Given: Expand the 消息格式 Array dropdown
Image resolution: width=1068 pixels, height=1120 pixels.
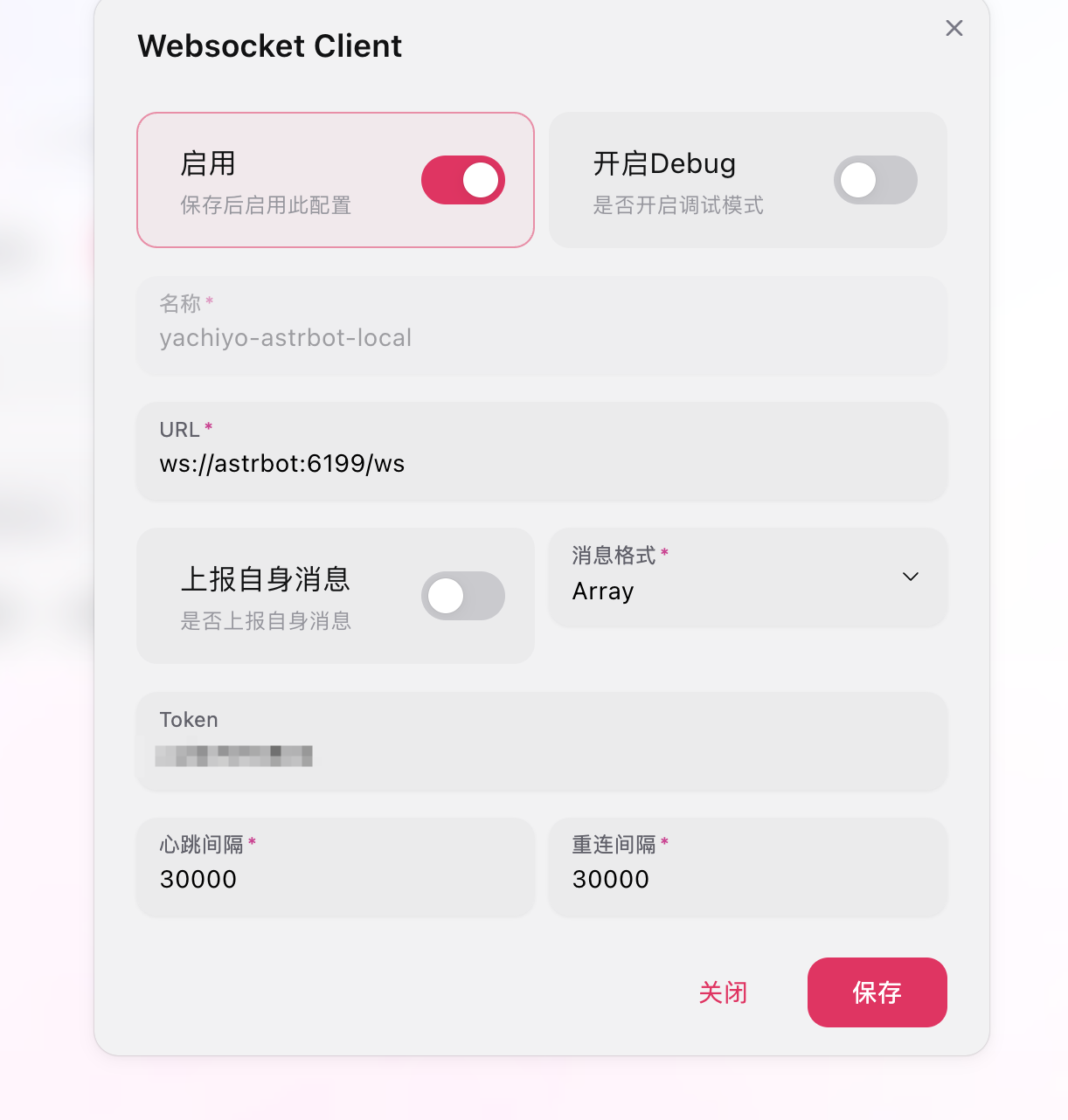Looking at the screenshot, I should [x=747, y=578].
